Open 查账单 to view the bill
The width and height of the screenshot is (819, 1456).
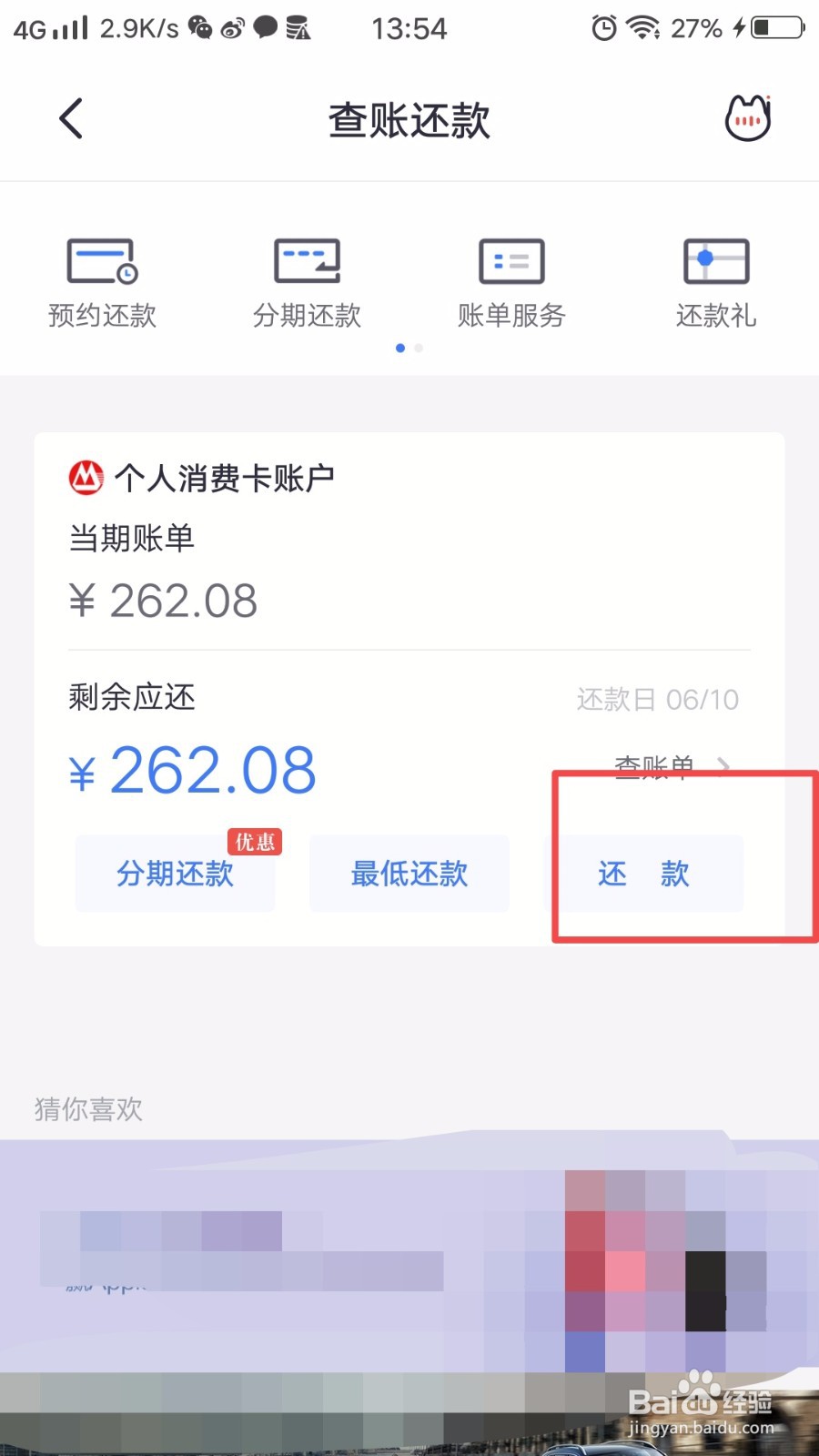coord(652,767)
